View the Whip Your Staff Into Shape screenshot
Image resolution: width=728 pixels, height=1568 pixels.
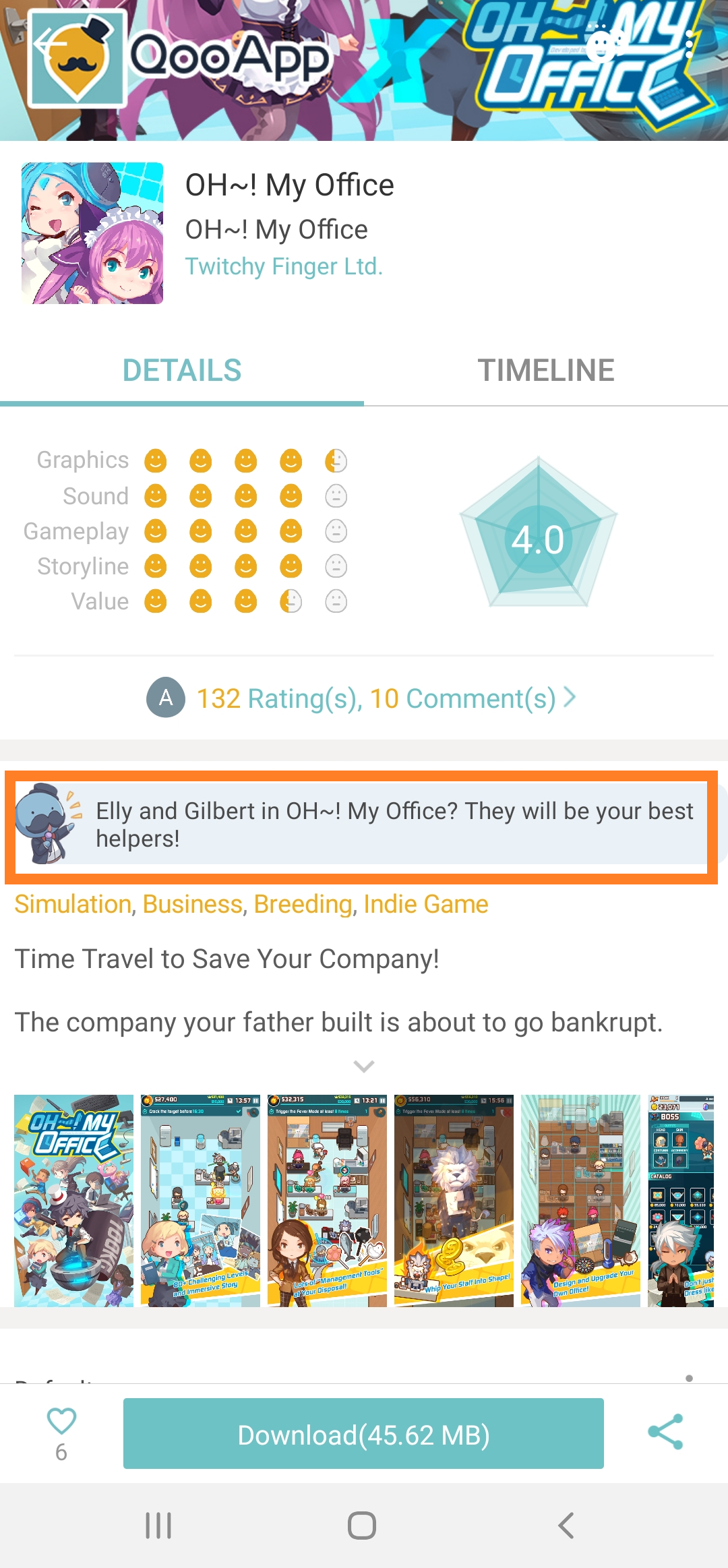pos(454,1201)
